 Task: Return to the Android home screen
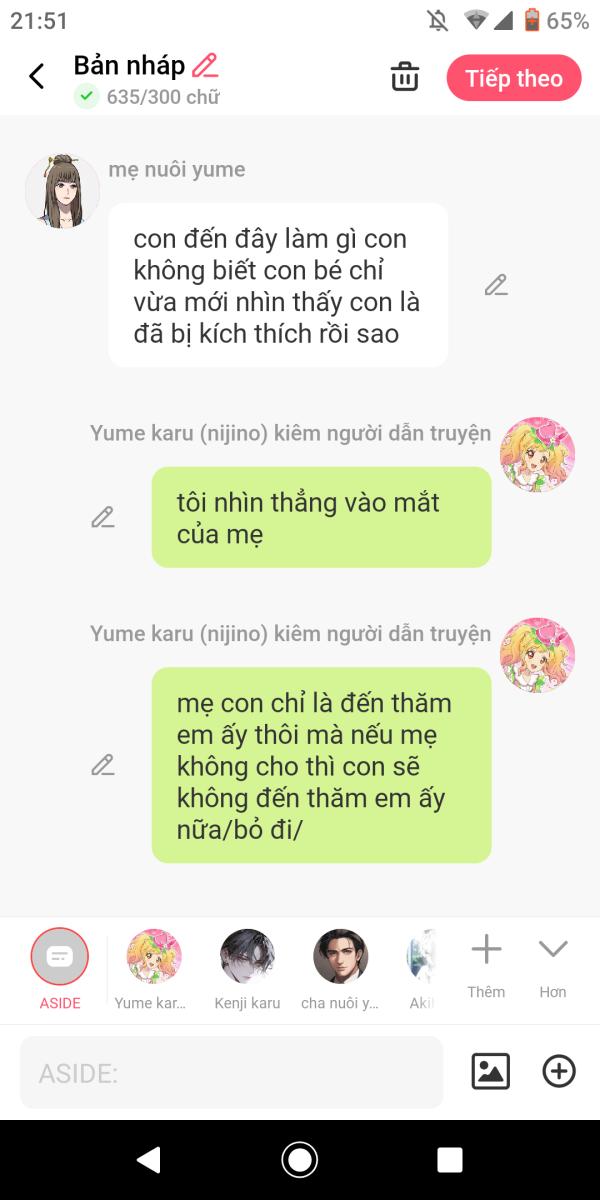point(300,1159)
